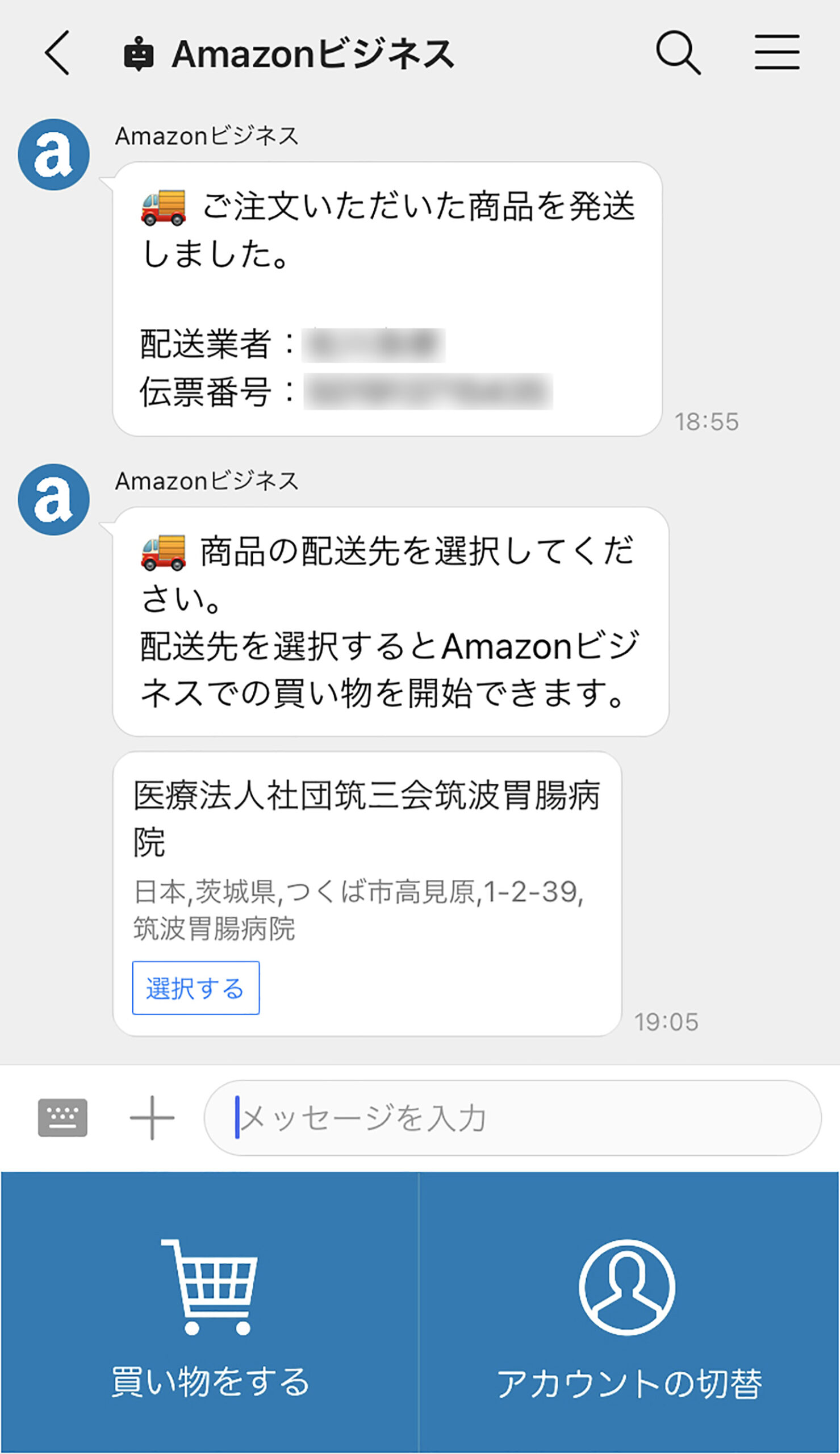840x1454 pixels.
Task: Open search in this chat
Action: pos(678,53)
